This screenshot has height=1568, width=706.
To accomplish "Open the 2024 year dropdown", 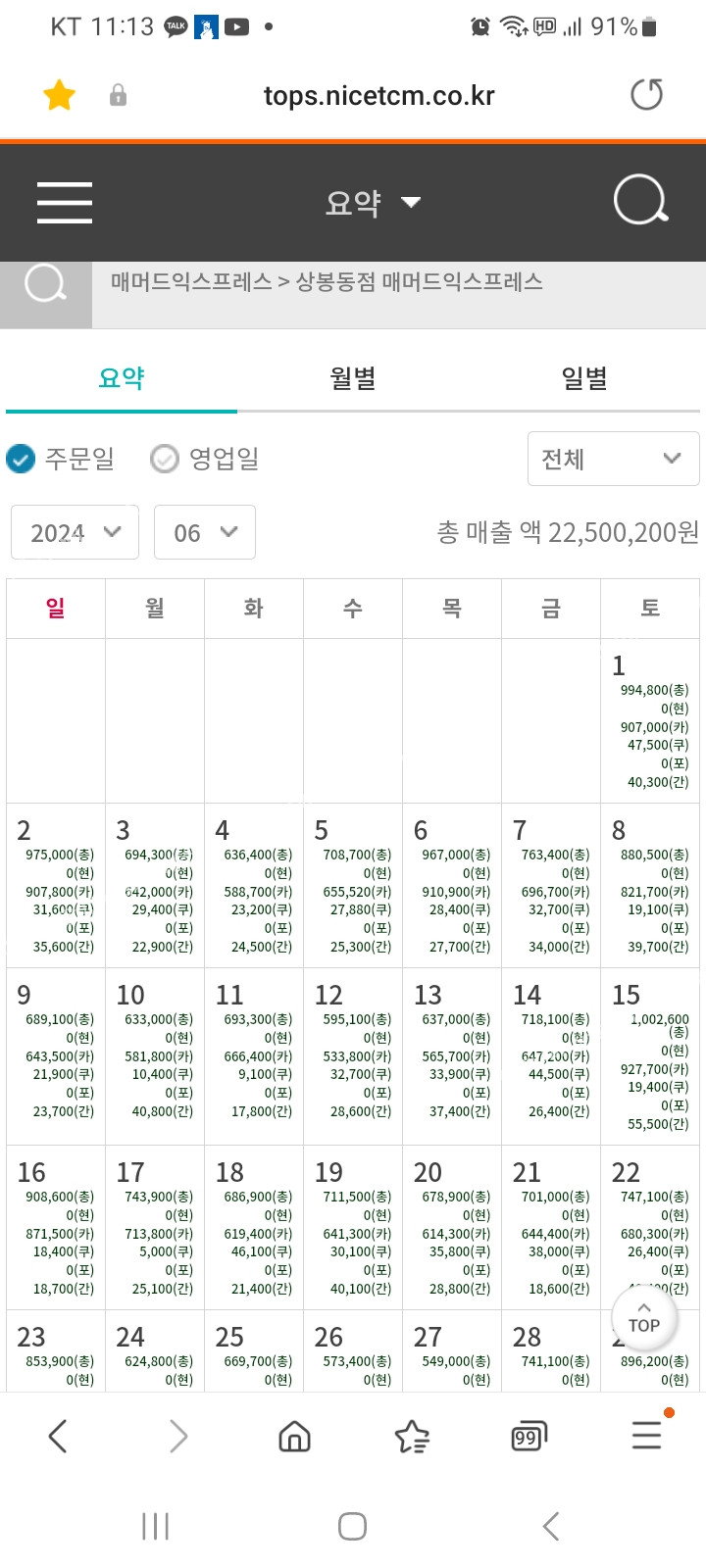I will point(75,532).
